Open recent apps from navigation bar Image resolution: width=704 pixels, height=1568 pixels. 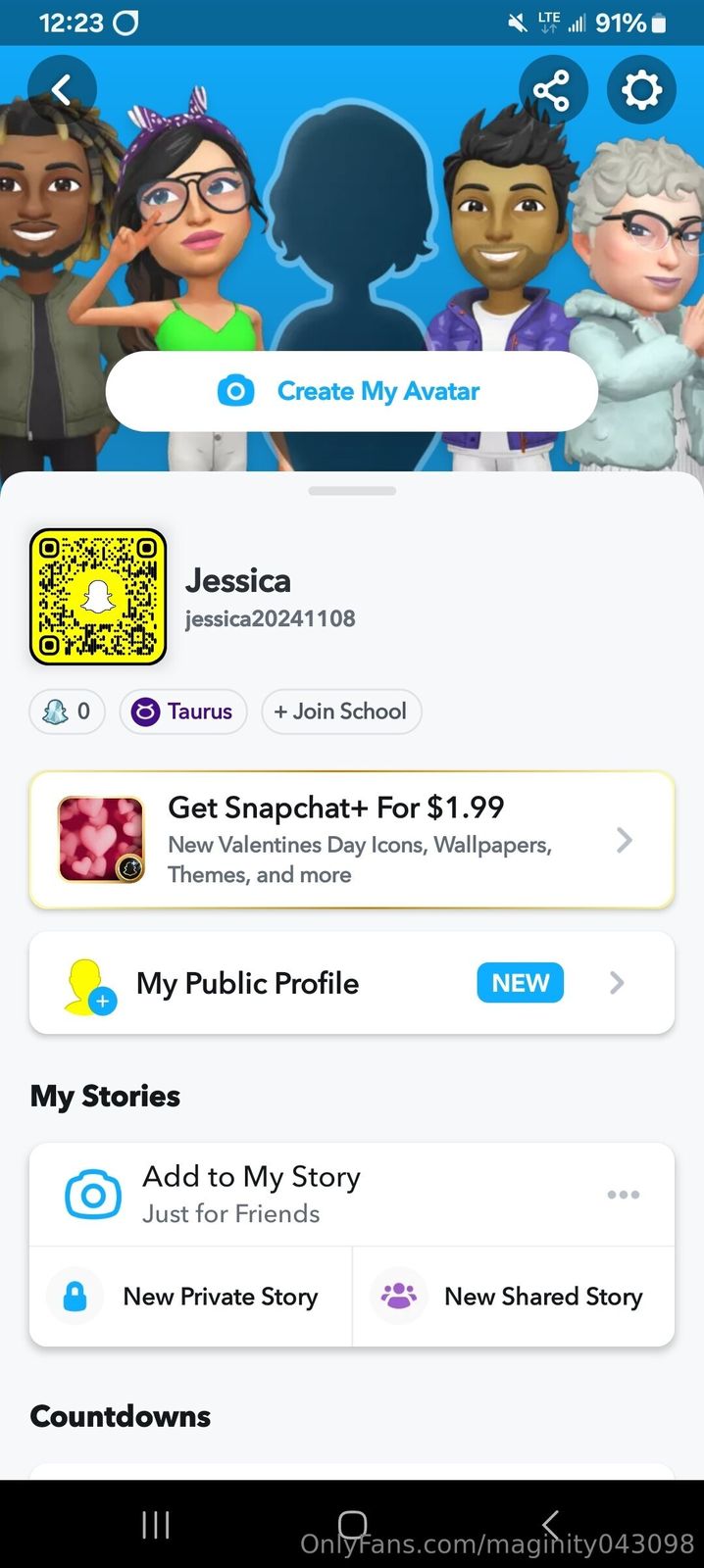(156, 1525)
